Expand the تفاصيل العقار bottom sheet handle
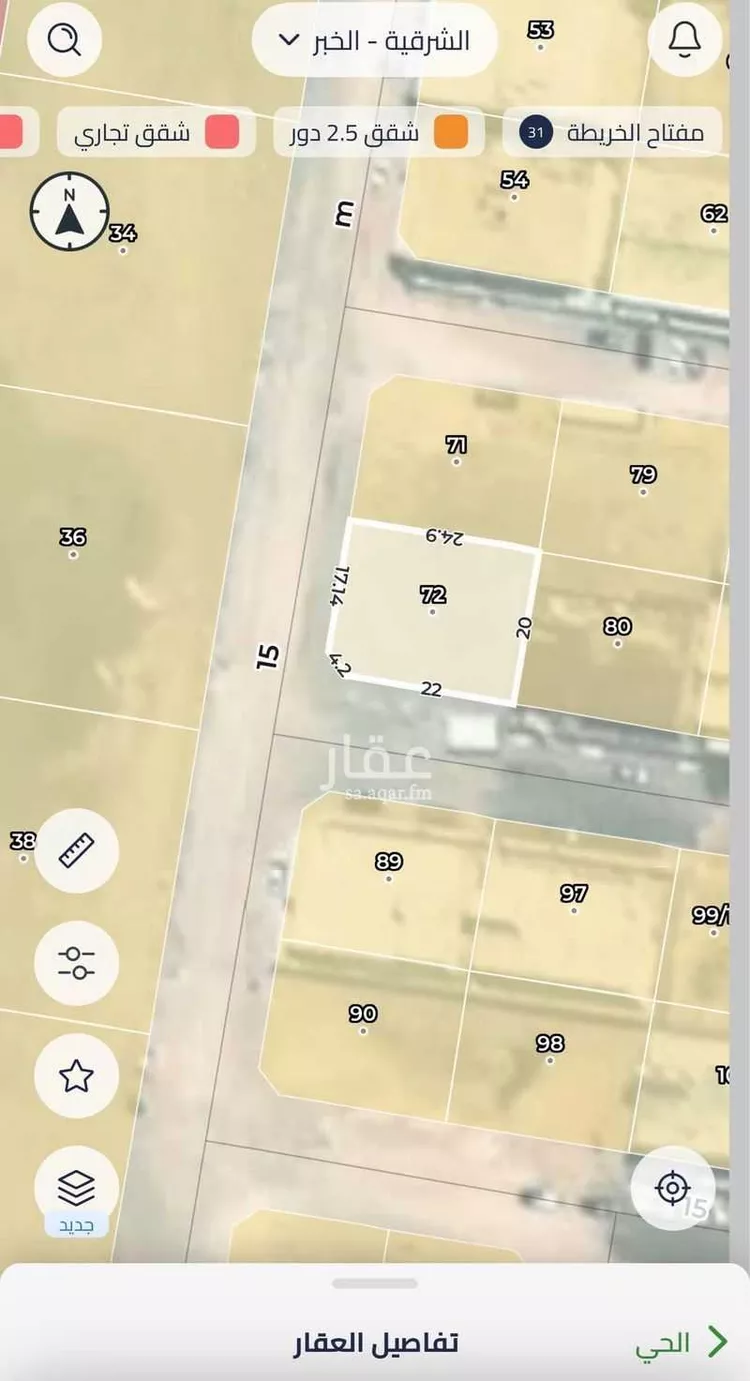The height and width of the screenshot is (1381, 750). tap(375, 1283)
